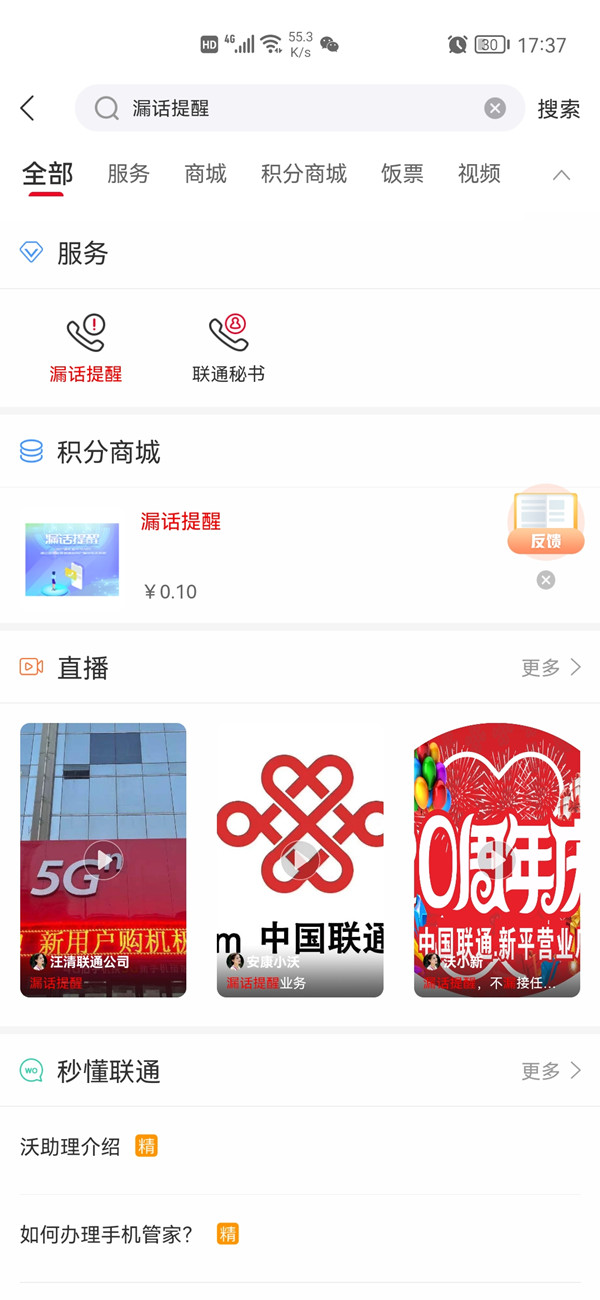
Task: Switch to the 服务 tab
Action: pos(128,174)
